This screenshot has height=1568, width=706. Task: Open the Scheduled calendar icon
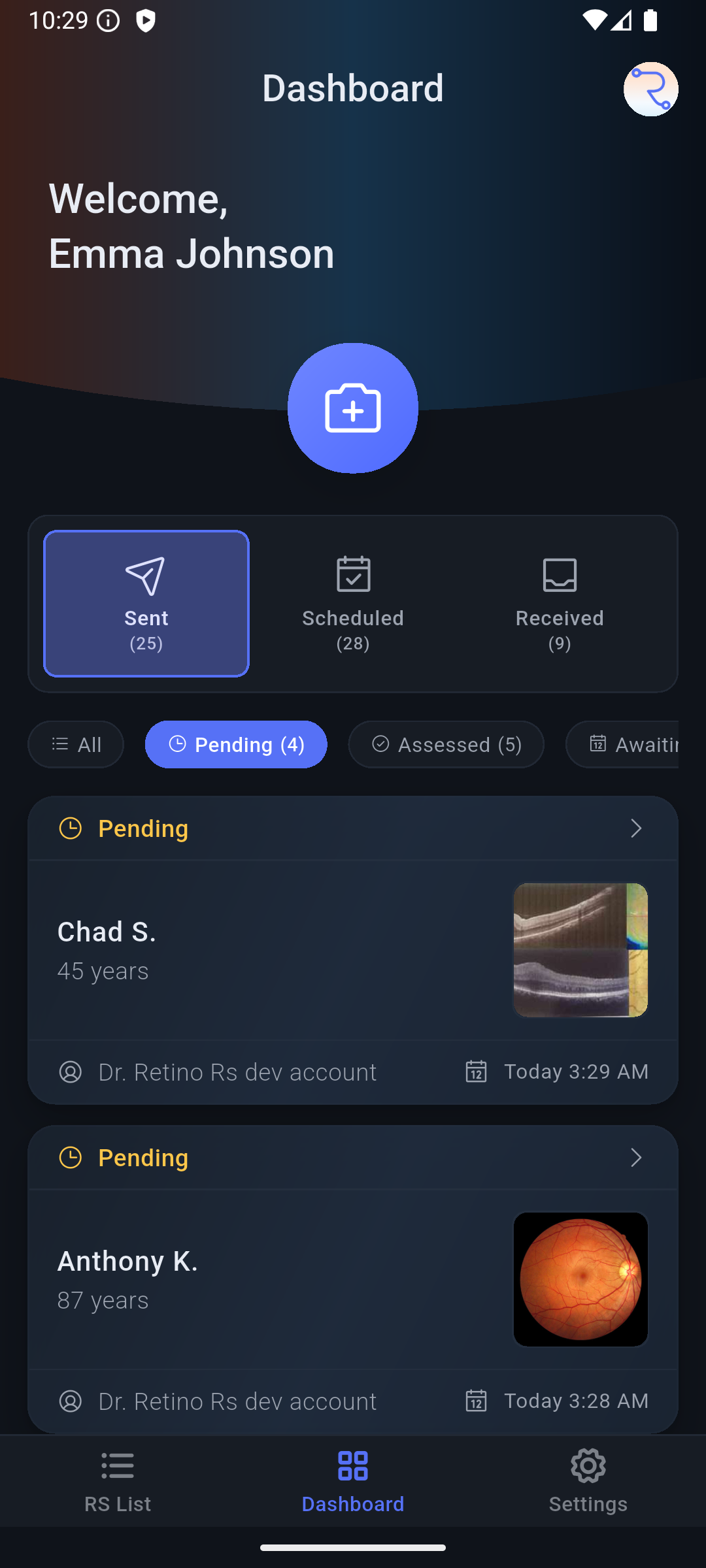tap(352, 574)
